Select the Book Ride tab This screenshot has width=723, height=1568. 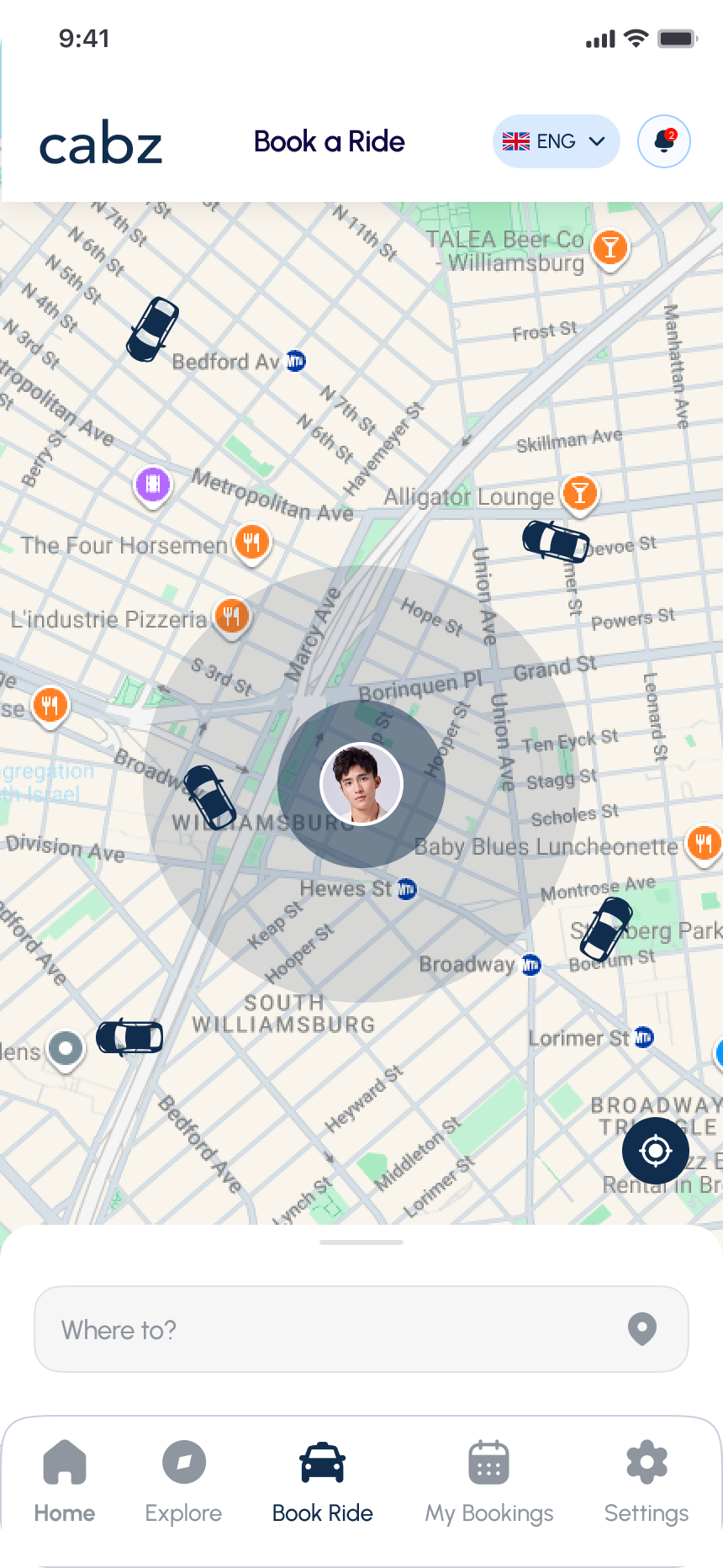323,1482
